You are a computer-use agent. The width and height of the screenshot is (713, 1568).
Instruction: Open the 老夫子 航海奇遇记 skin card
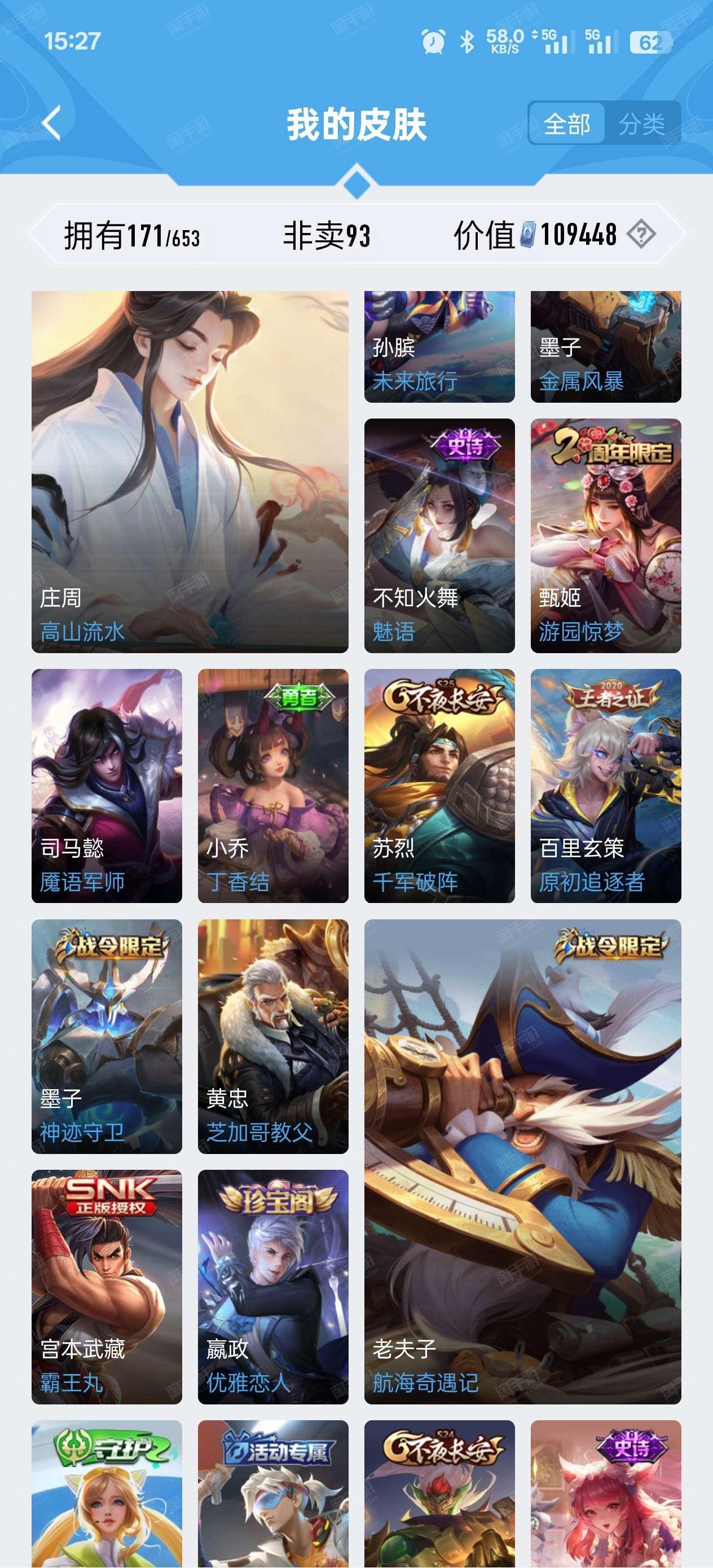click(x=522, y=1162)
